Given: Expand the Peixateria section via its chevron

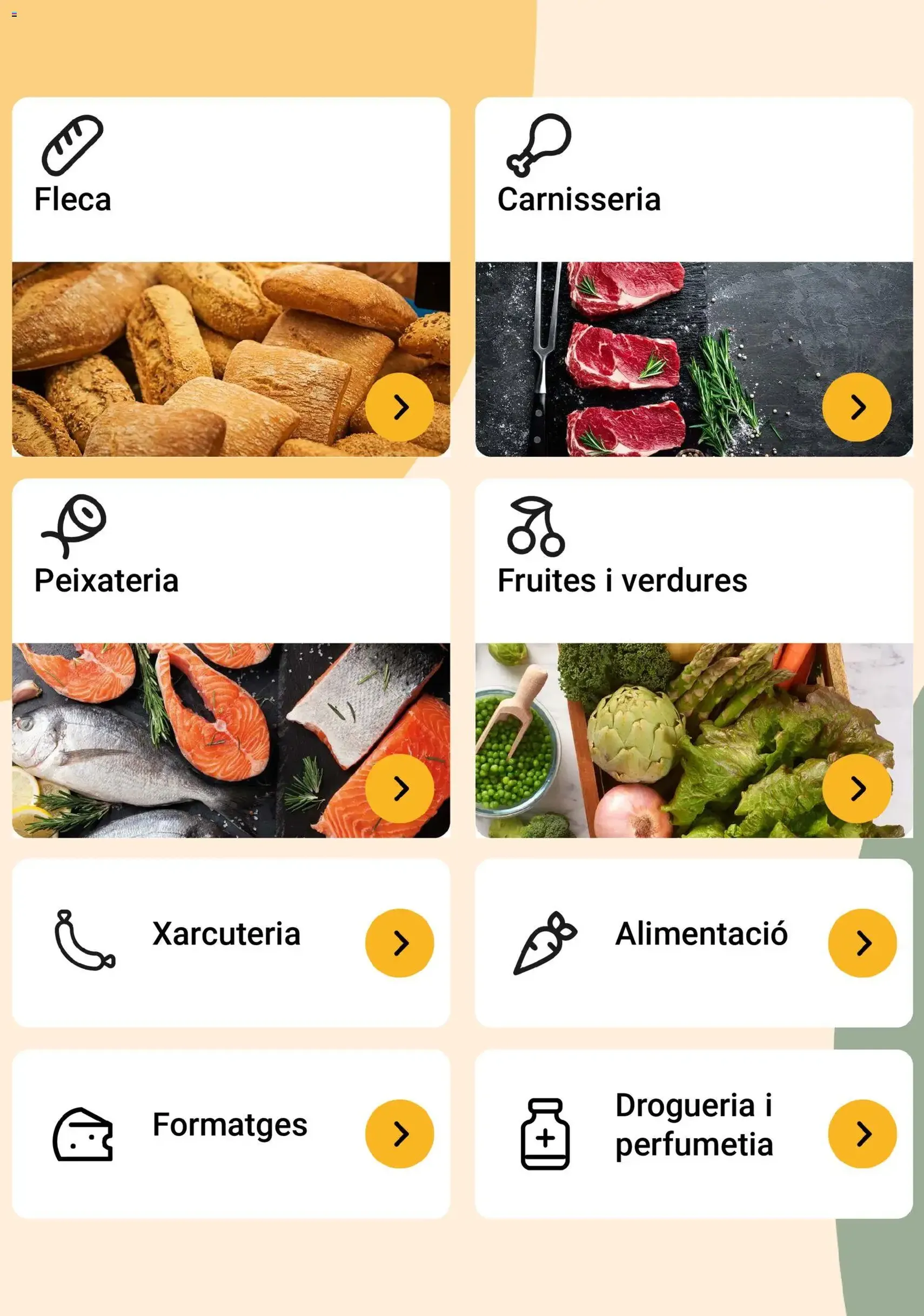Looking at the screenshot, I should pyautogui.click(x=400, y=788).
